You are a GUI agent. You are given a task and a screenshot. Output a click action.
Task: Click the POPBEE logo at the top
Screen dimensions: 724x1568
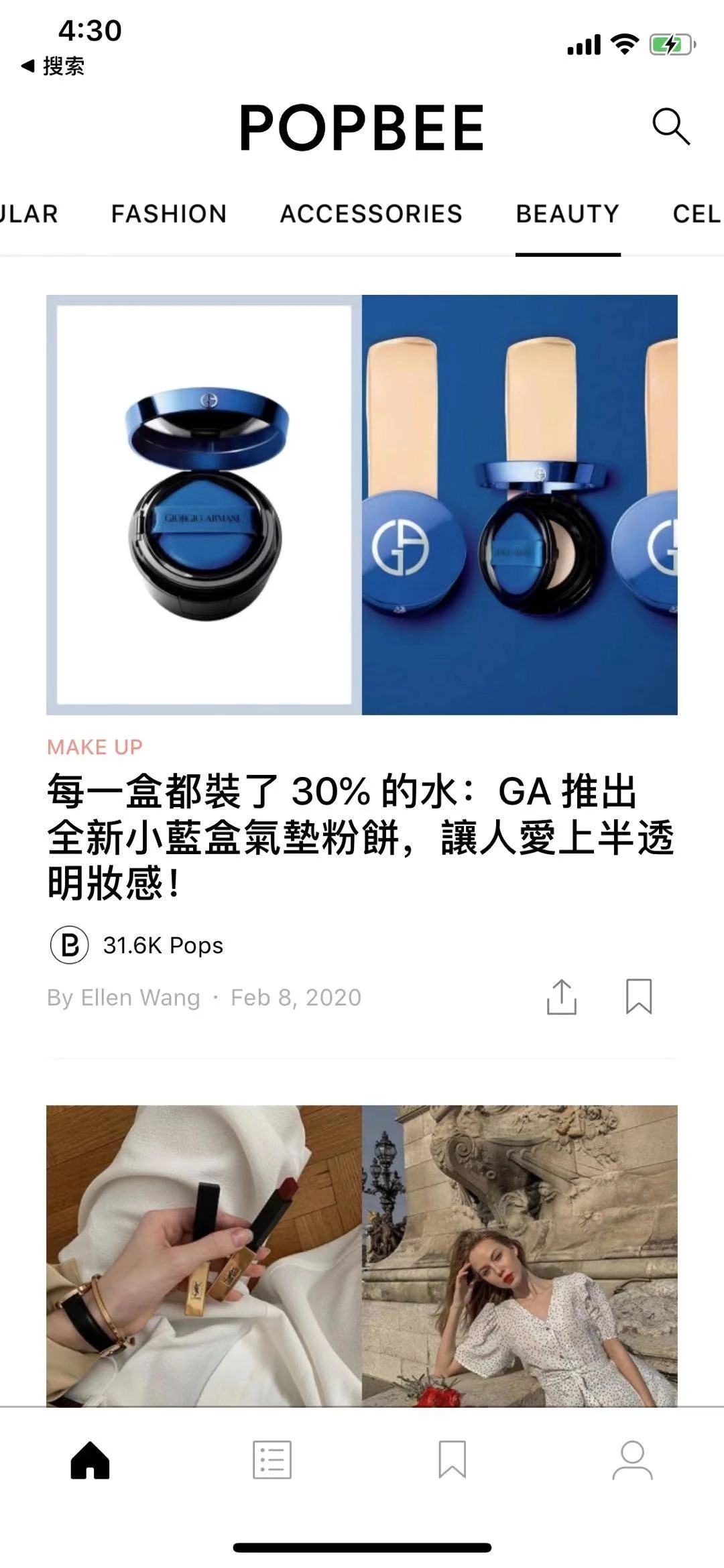tap(362, 127)
